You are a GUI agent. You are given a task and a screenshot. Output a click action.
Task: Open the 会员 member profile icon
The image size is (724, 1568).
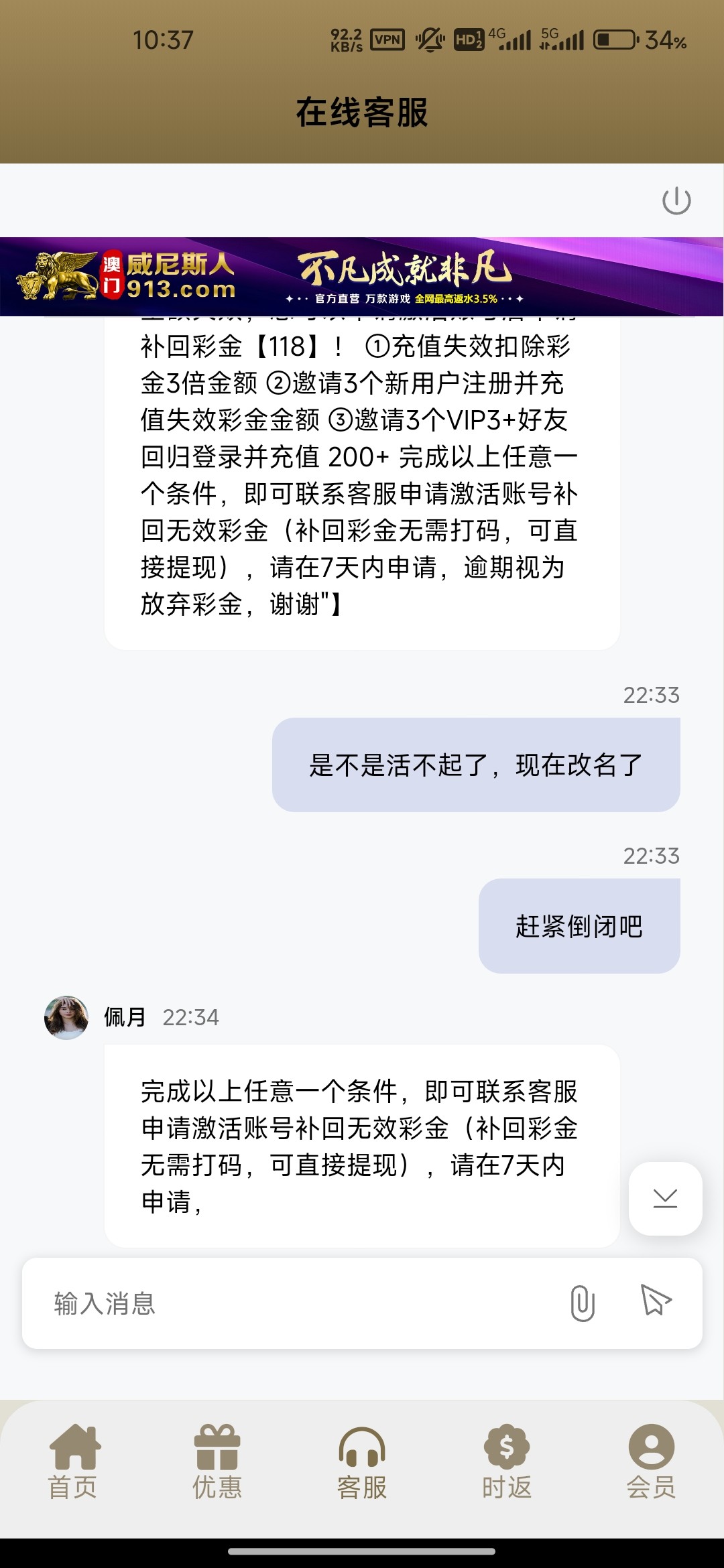point(650,1464)
